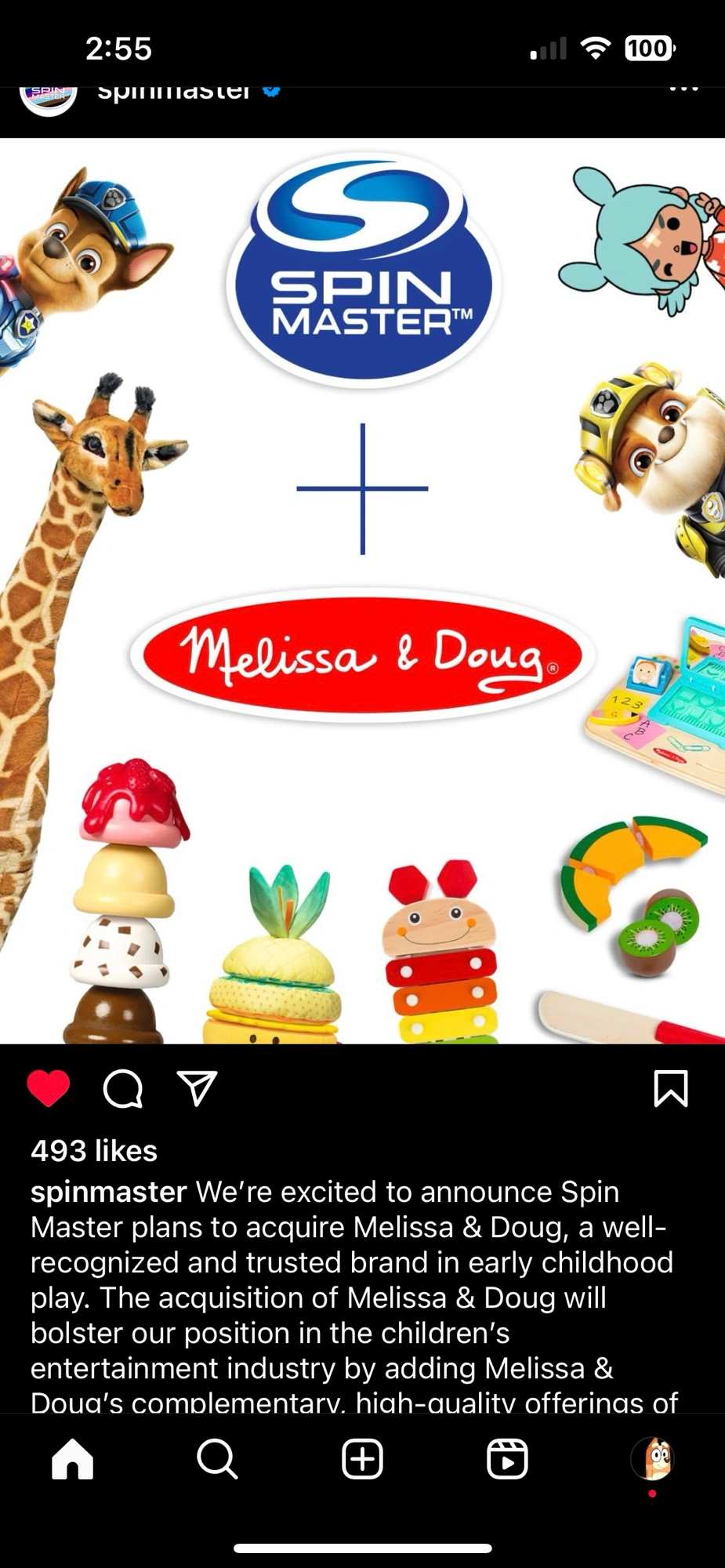Screen dimensions: 725x1568
Task: Go to the Home feed icon
Action: (72, 1458)
